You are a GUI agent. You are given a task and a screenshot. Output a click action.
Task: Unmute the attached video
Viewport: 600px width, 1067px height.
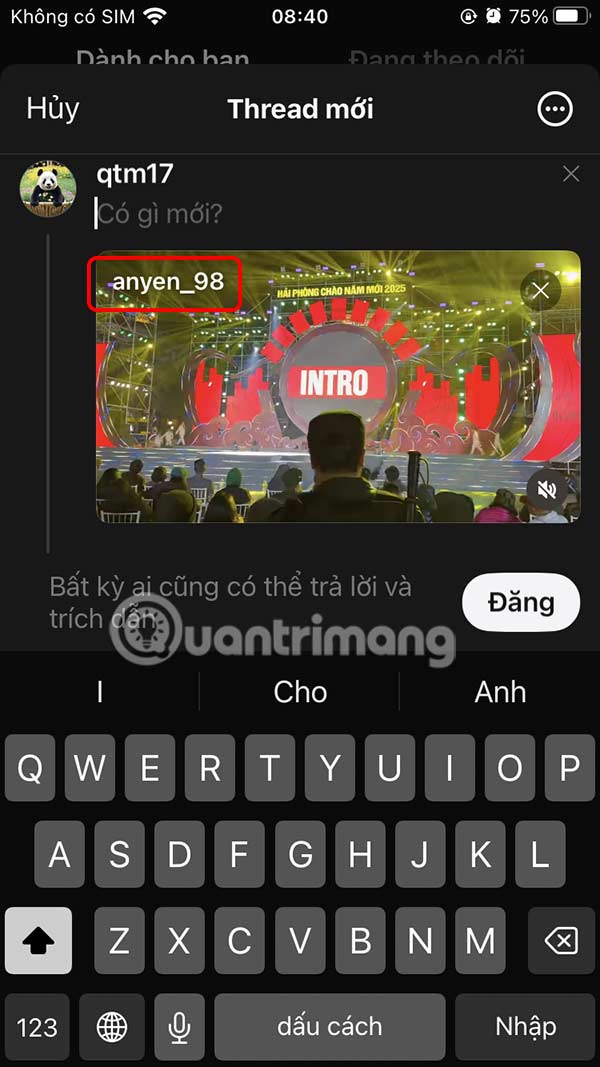point(546,490)
